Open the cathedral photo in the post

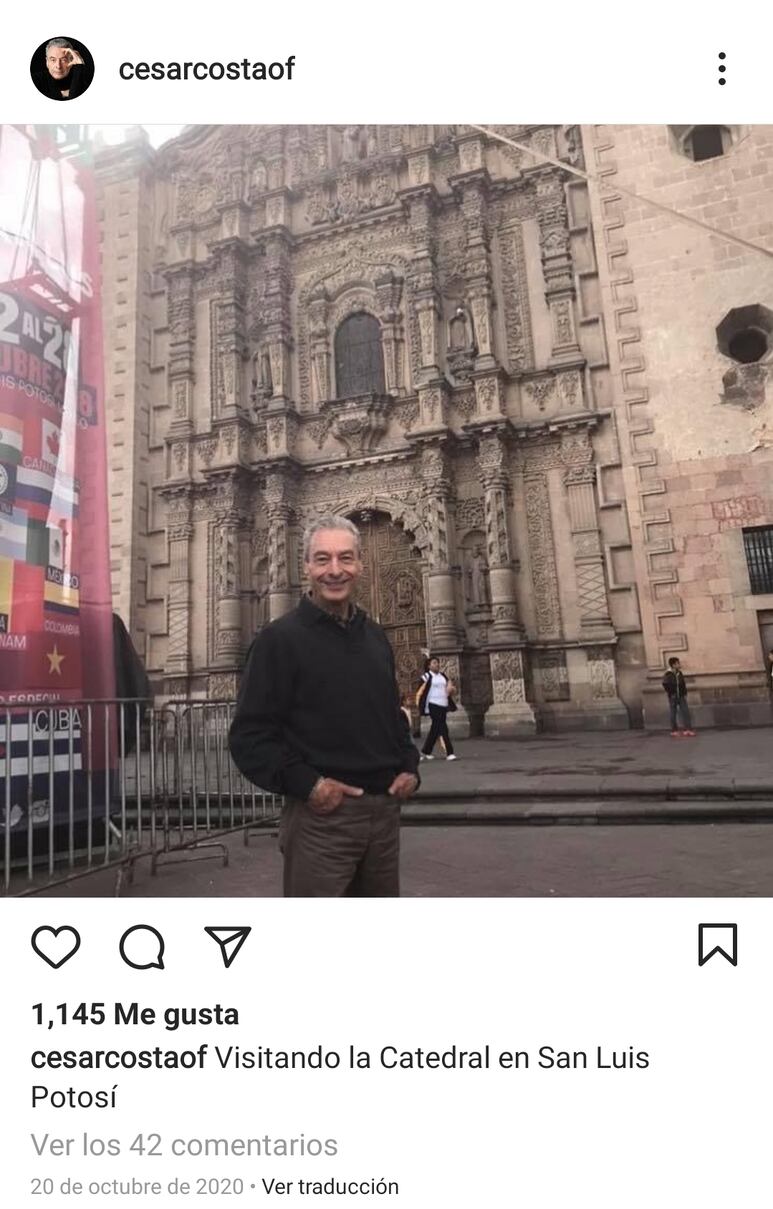(386, 510)
